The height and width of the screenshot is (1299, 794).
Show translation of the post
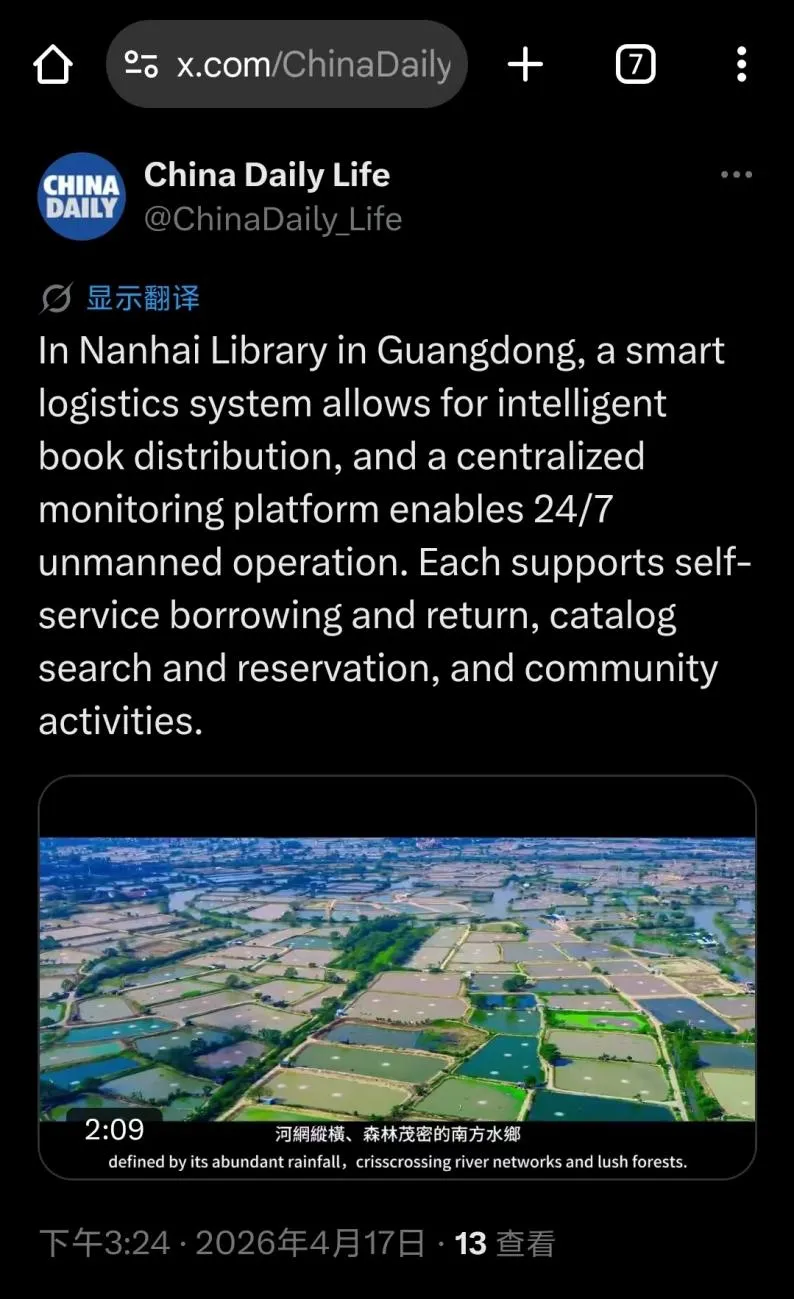[142, 298]
